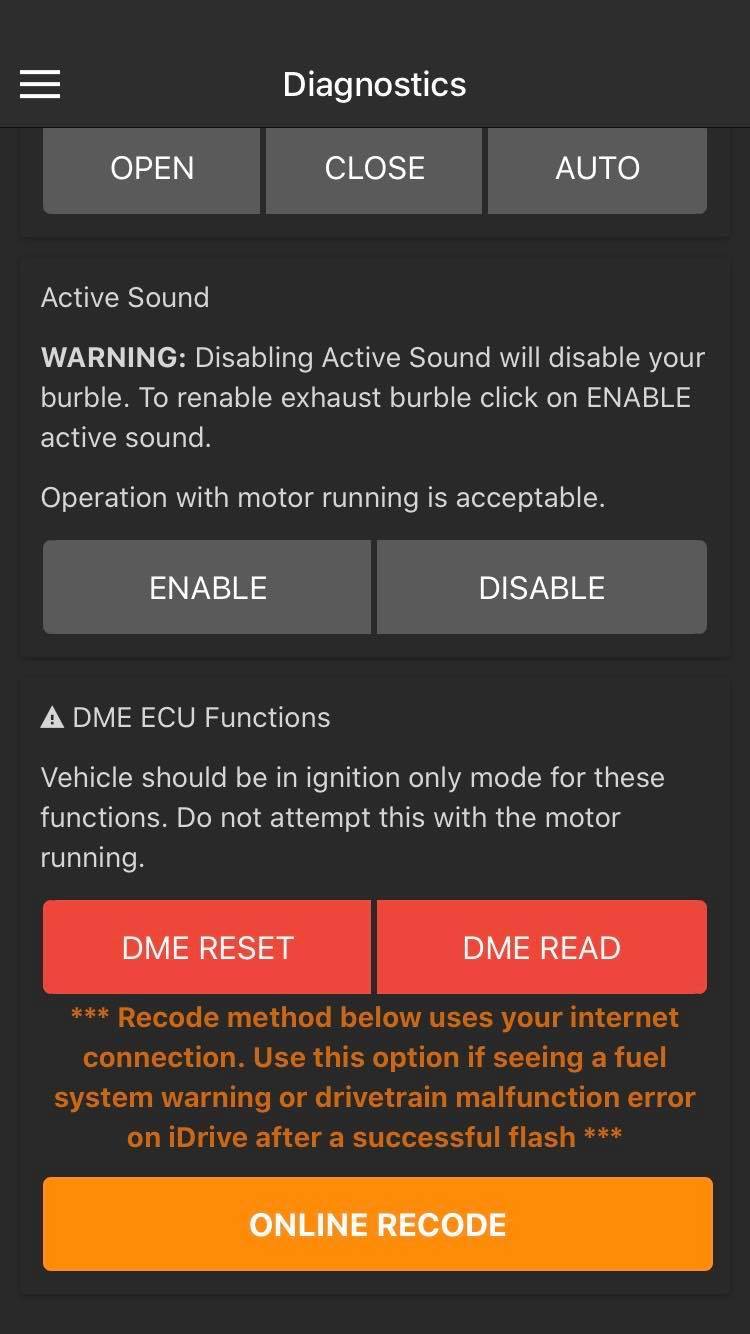Choose the AUTO option

598,170
